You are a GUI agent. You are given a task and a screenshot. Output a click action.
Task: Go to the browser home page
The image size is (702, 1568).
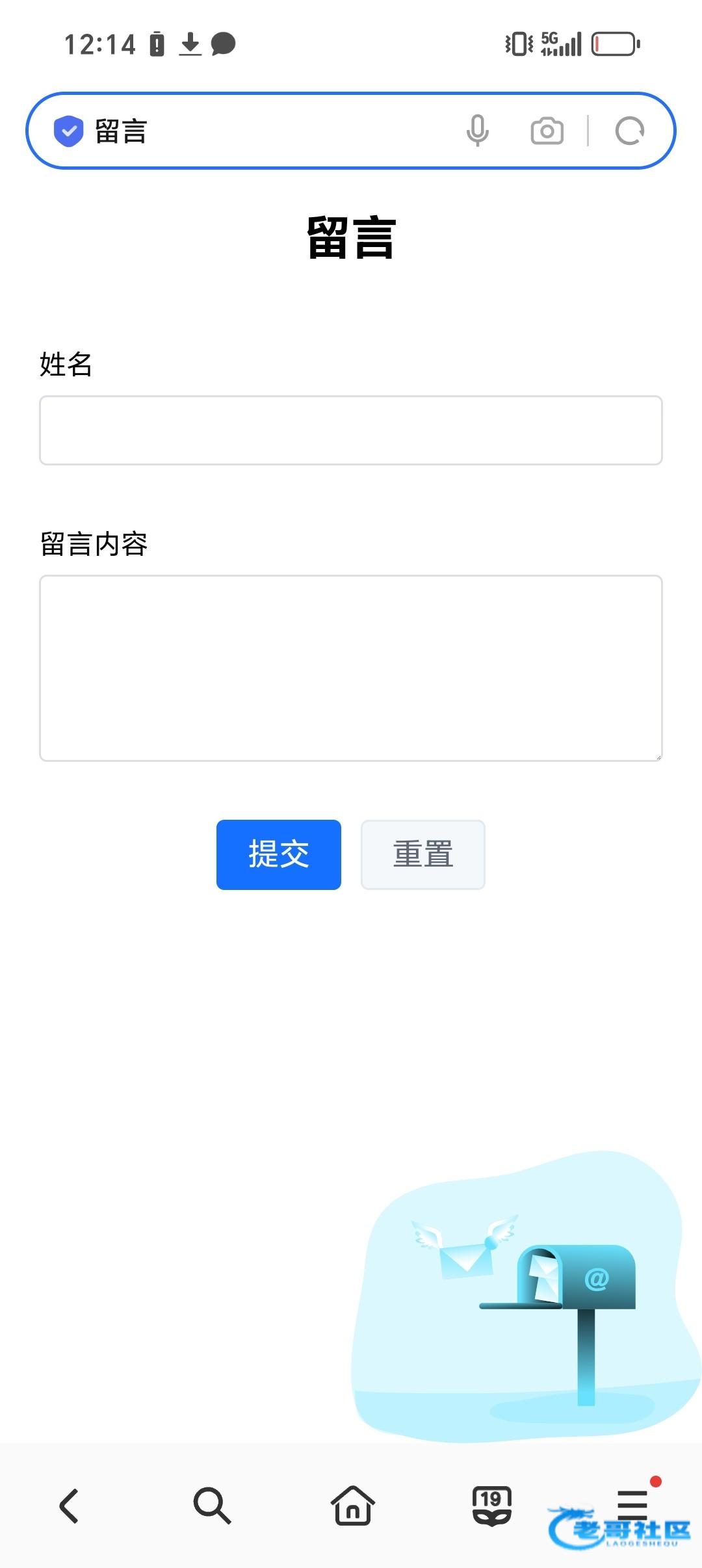pyautogui.click(x=352, y=1506)
